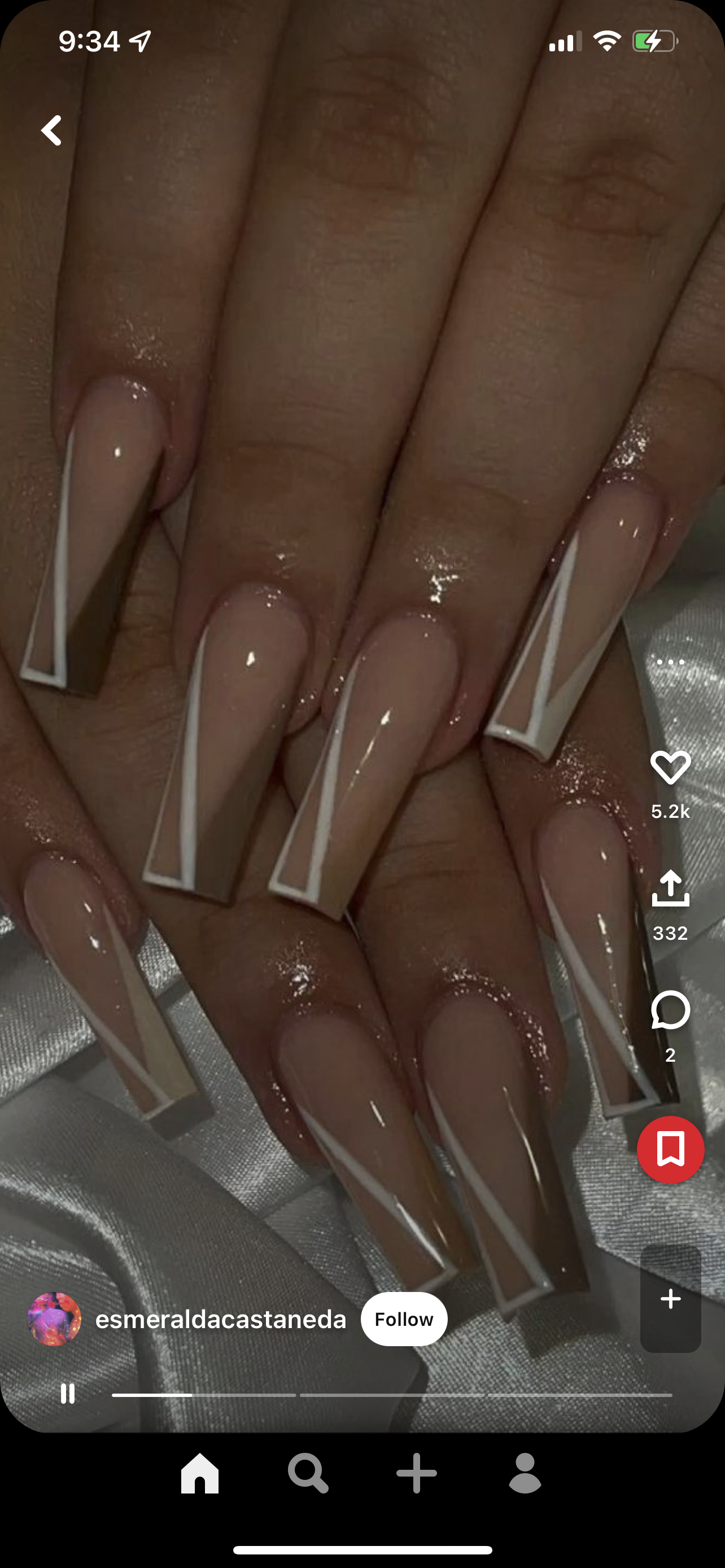Viewport: 725px width, 1568px height.
Task: Go back using the back arrow
Action: pos(52,130)
